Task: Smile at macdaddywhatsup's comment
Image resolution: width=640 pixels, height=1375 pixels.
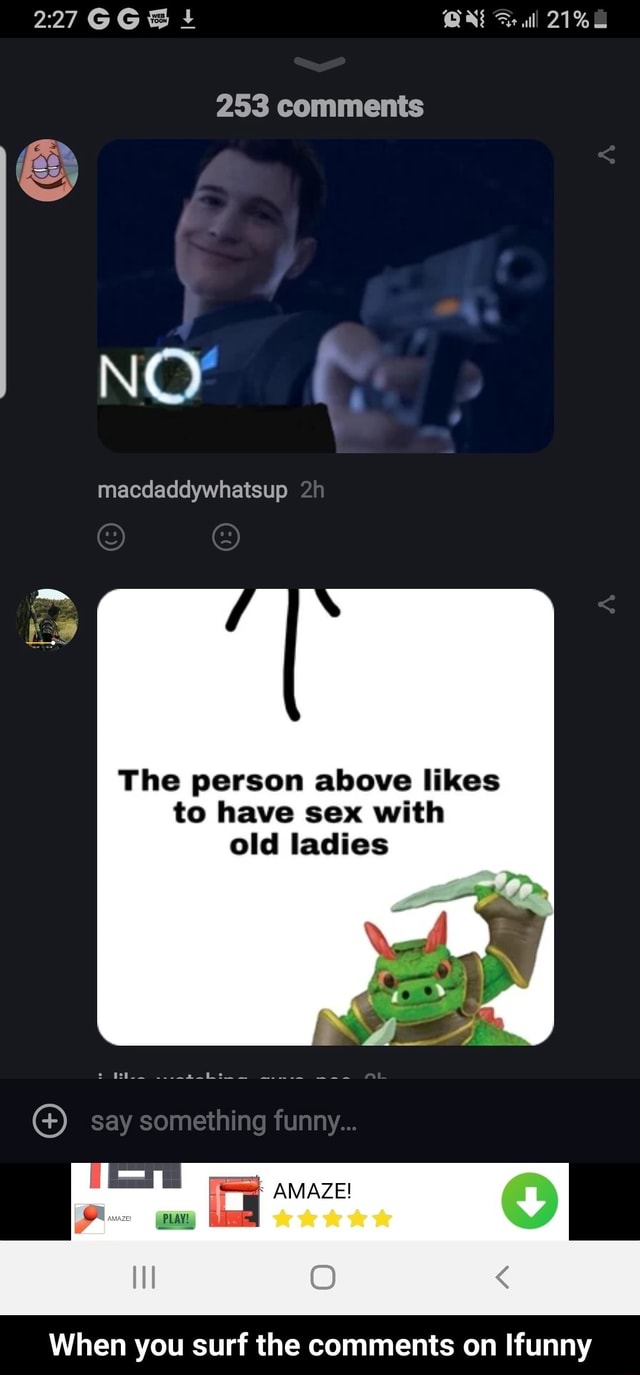Action: pyautogui.click(x=111, y=539)
